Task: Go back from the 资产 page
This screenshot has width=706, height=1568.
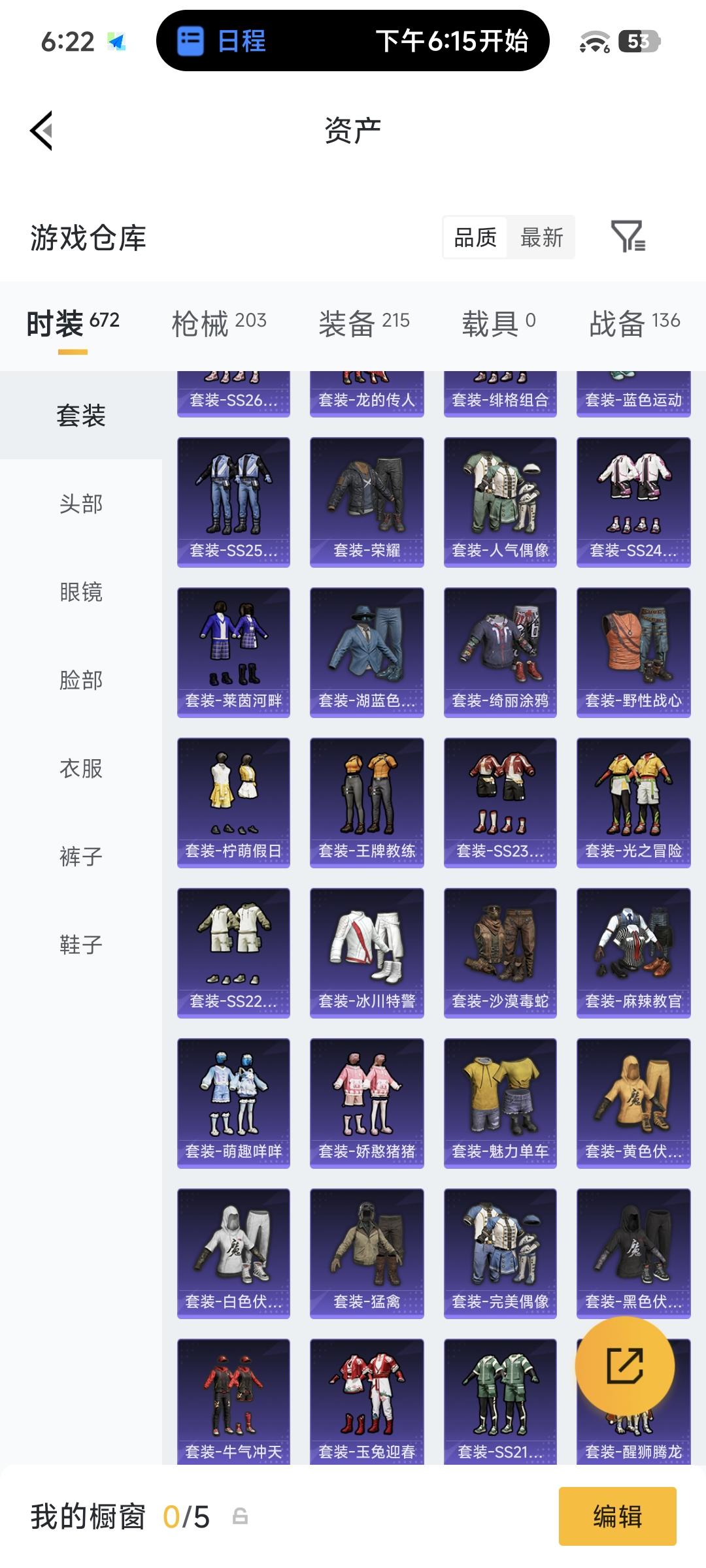Action: tap(41, 131)
